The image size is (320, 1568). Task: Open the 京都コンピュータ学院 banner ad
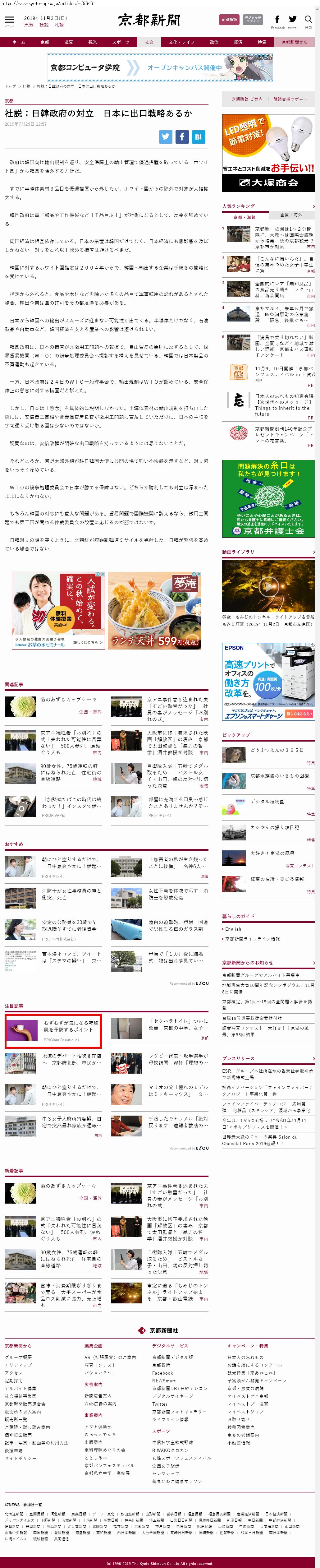[x=160, y=67]
